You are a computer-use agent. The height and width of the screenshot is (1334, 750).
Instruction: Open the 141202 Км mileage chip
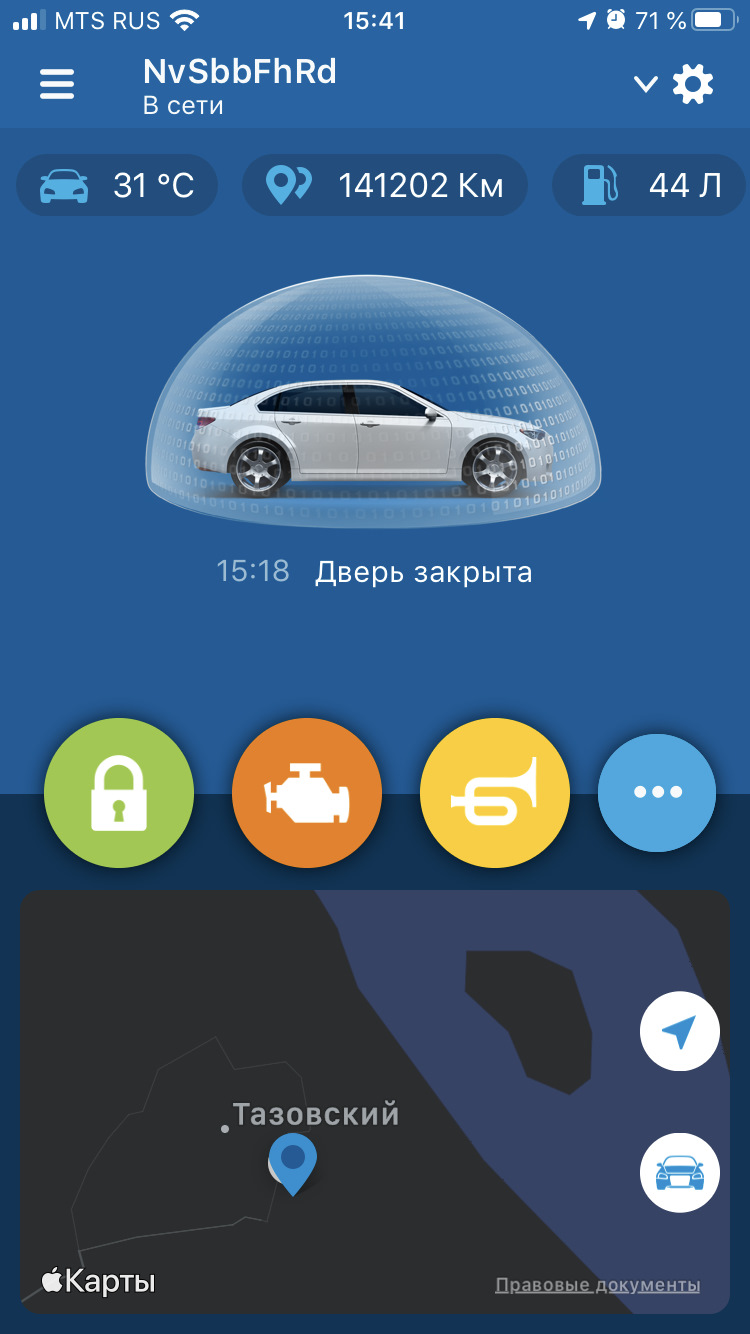pyautogui.click(x=385, y=185)
